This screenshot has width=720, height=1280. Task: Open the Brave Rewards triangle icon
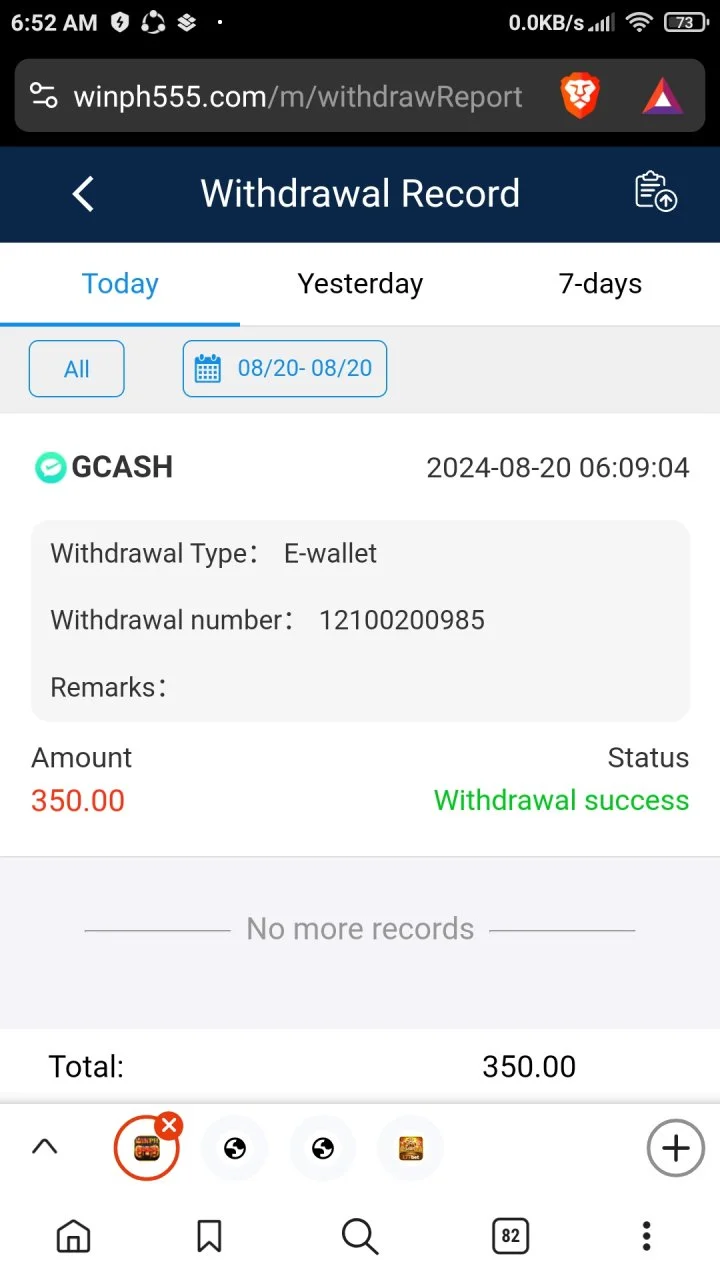pyautogui.click(x=662, y=97)
